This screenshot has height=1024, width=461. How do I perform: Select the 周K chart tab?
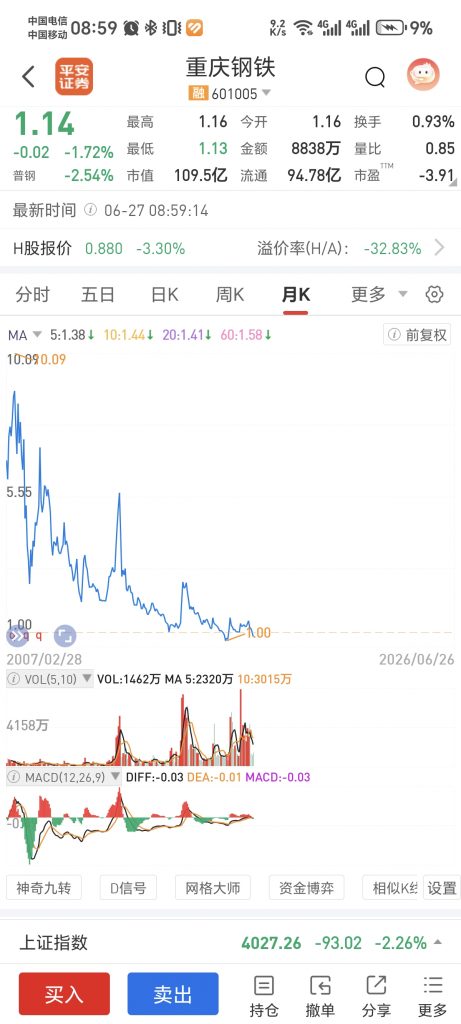[x=230, y=295]
